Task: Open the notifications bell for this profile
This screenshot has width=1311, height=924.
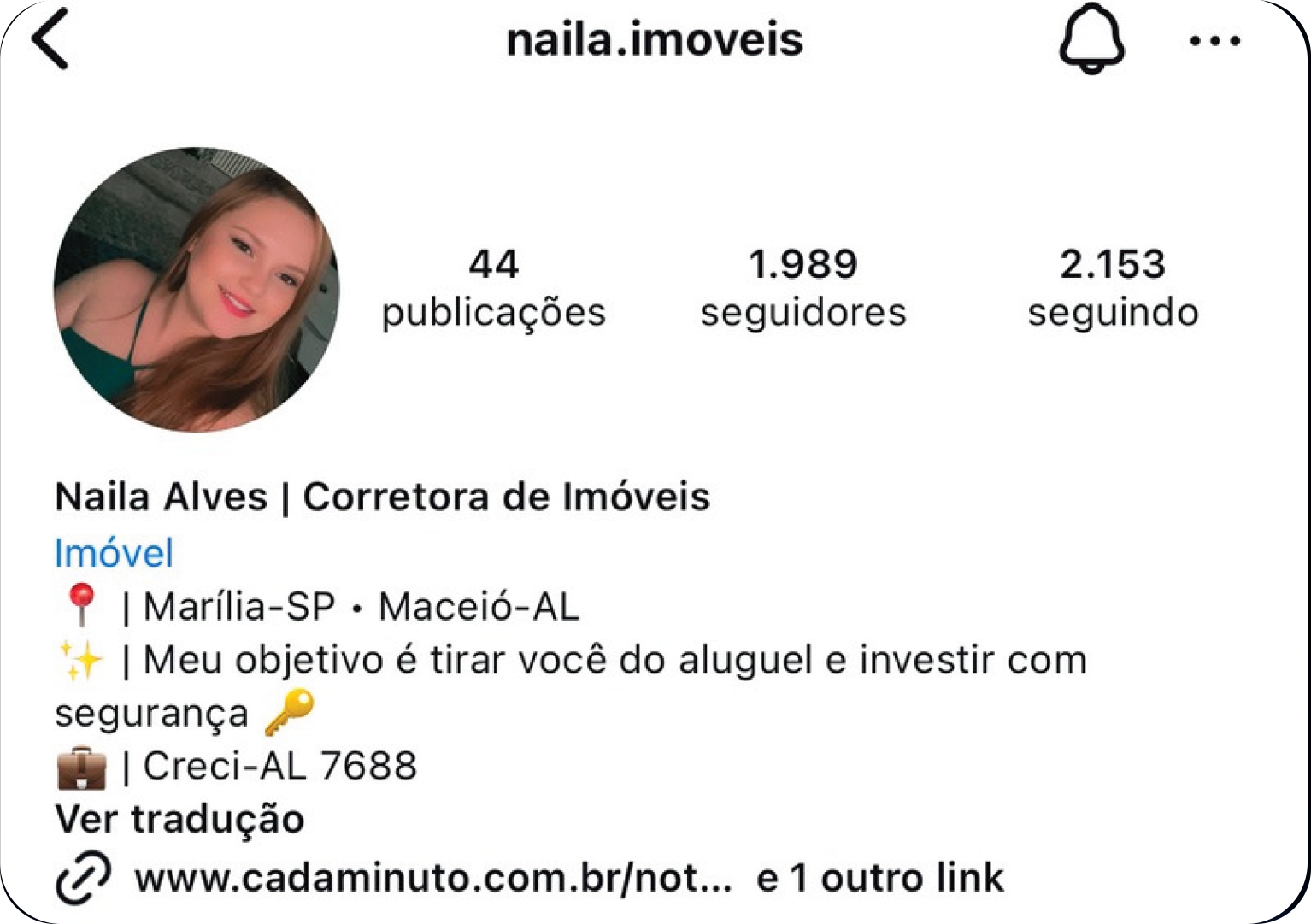Action: point(1091,41)
